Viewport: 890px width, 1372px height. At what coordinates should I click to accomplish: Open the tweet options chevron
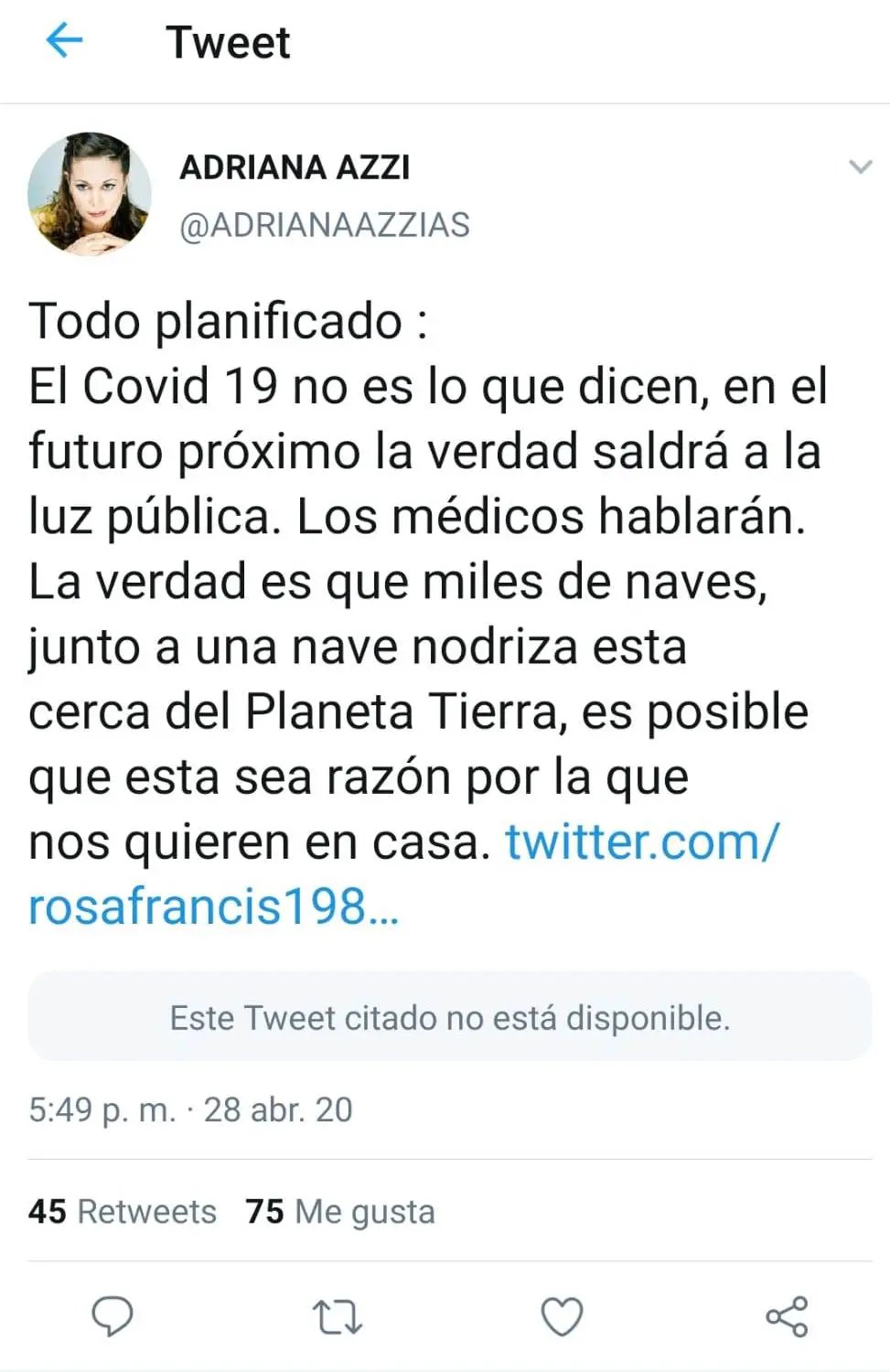[860, 167]
